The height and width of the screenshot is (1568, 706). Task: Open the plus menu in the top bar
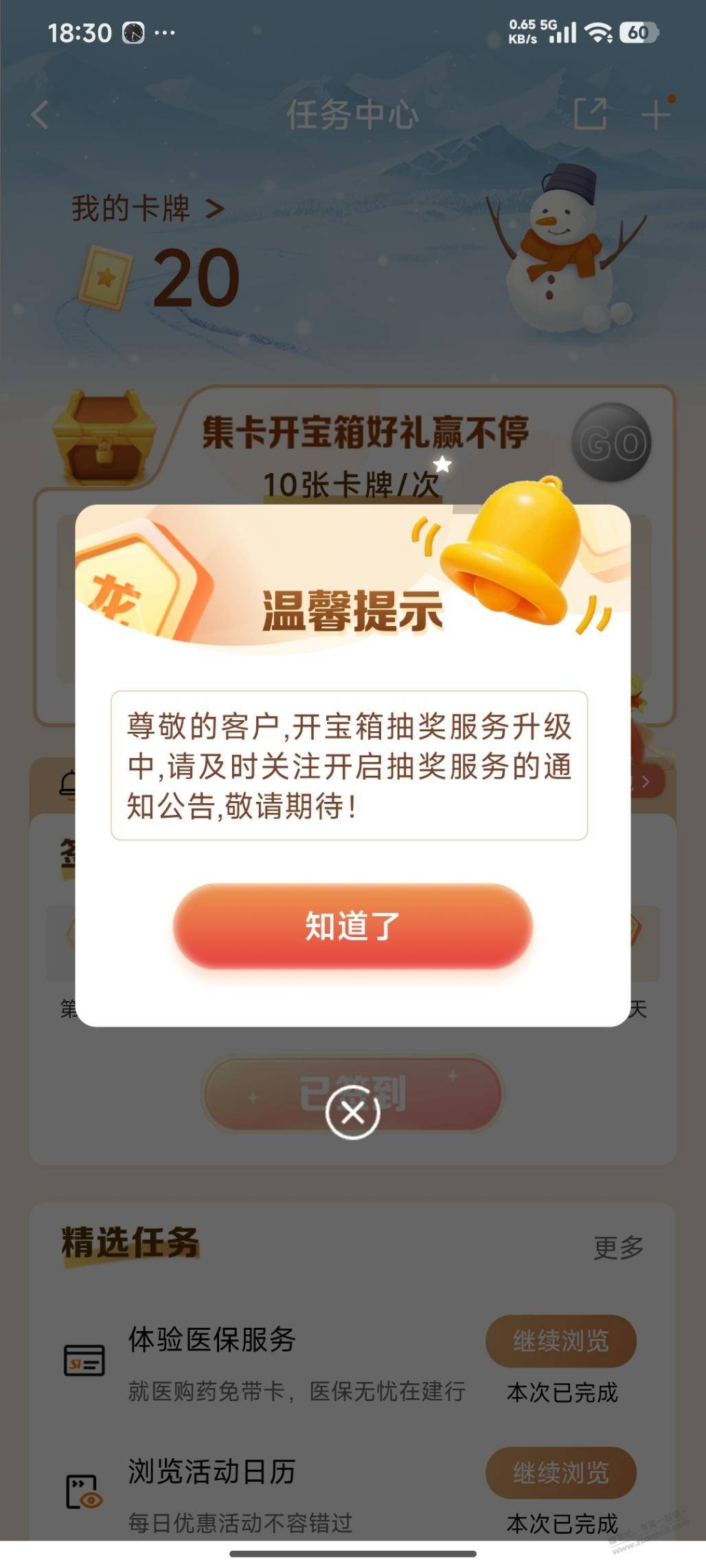655,114
